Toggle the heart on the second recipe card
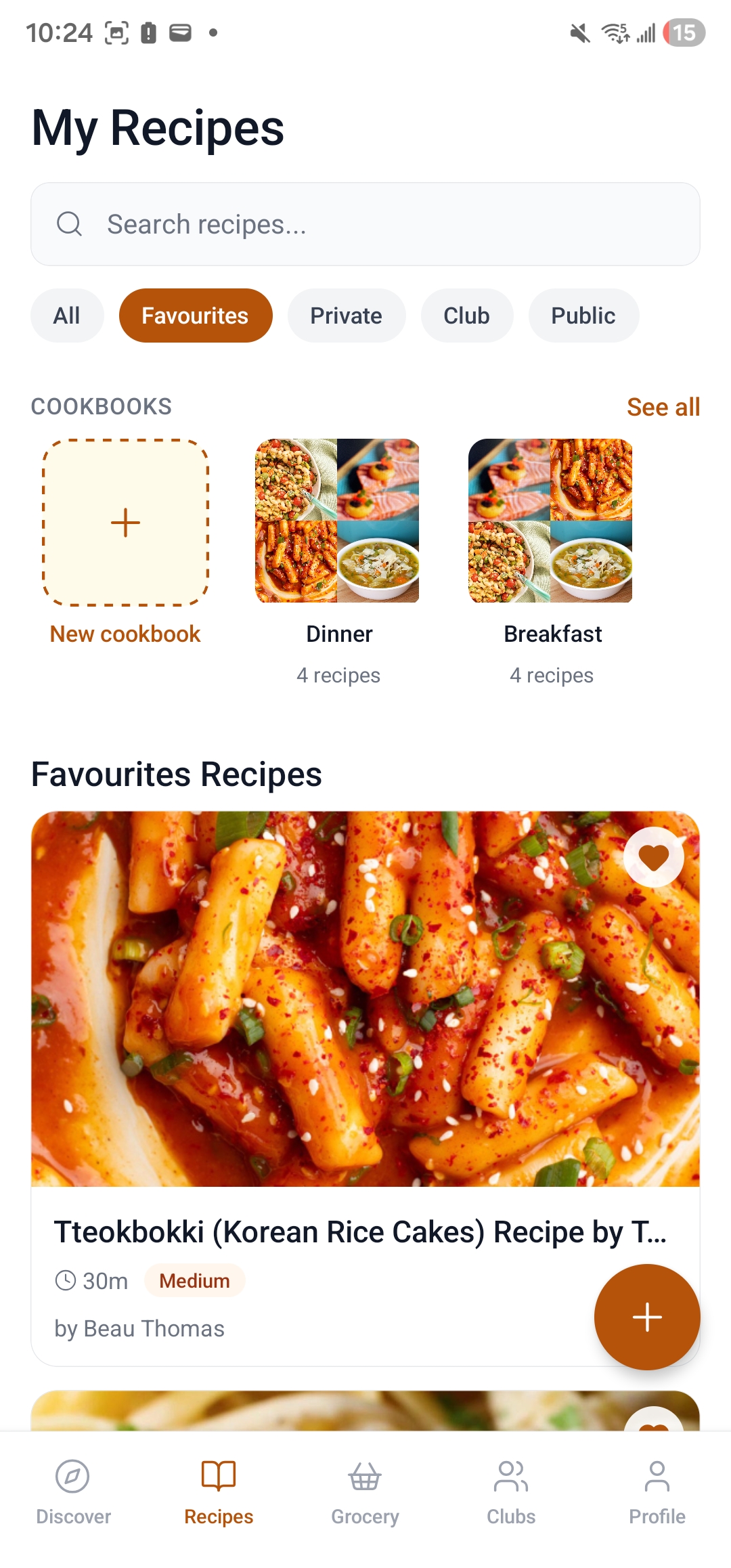Screen dimensions: 731x1568 coord(653,1423)
